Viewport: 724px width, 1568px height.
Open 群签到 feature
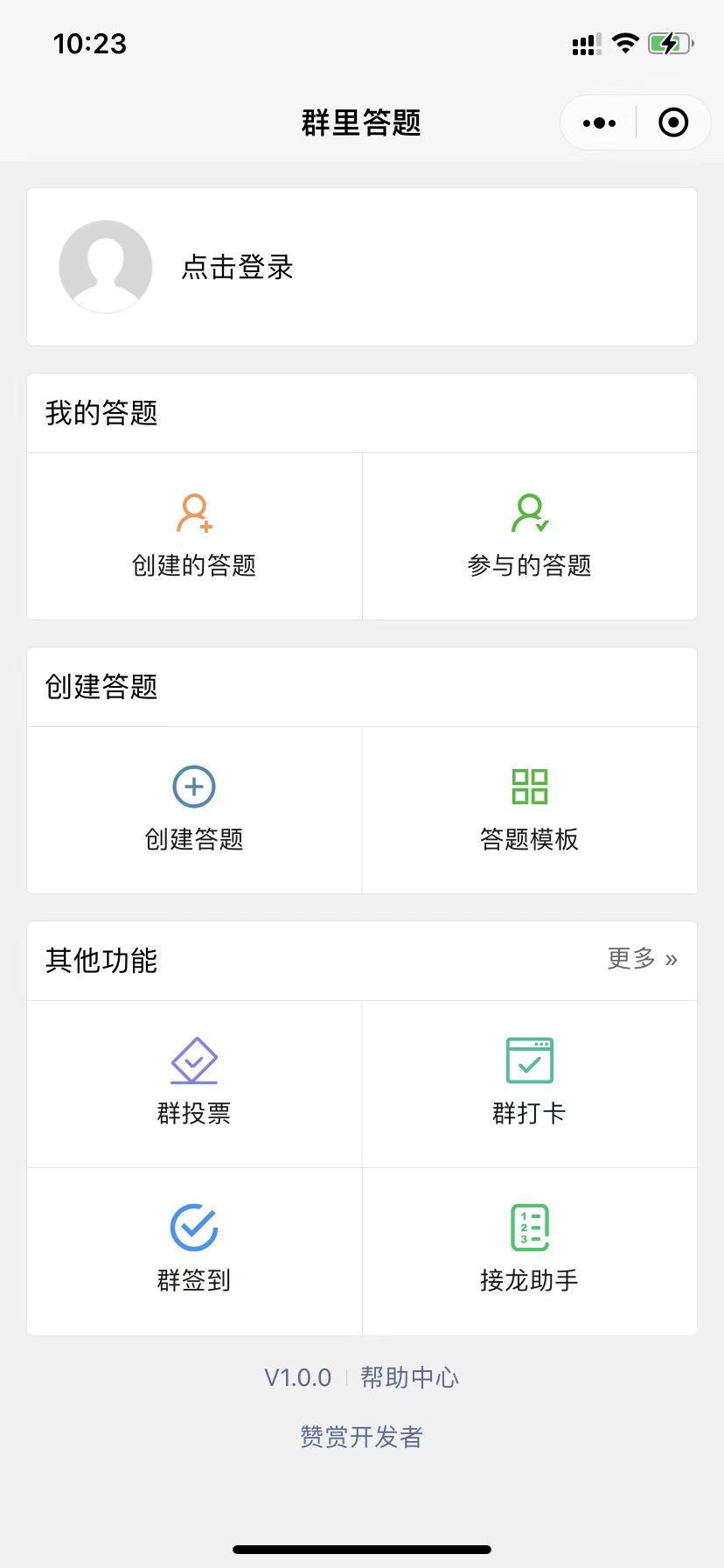tap(194, 1251)
